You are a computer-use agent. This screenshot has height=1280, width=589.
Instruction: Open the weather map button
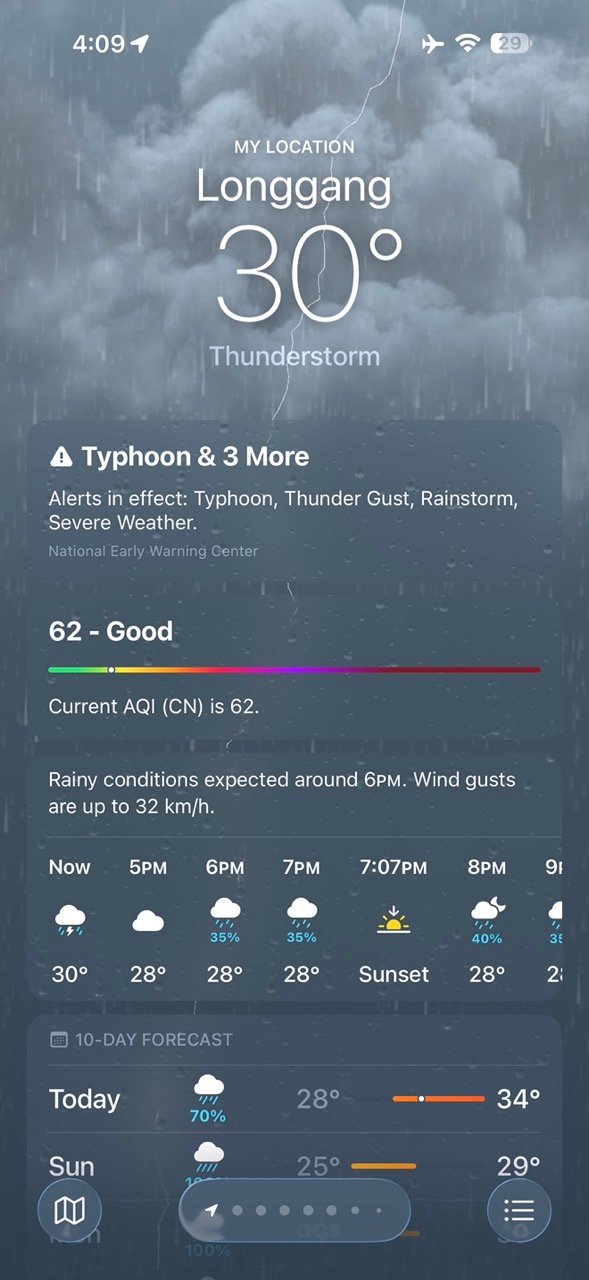click(x=69, y=1211)
